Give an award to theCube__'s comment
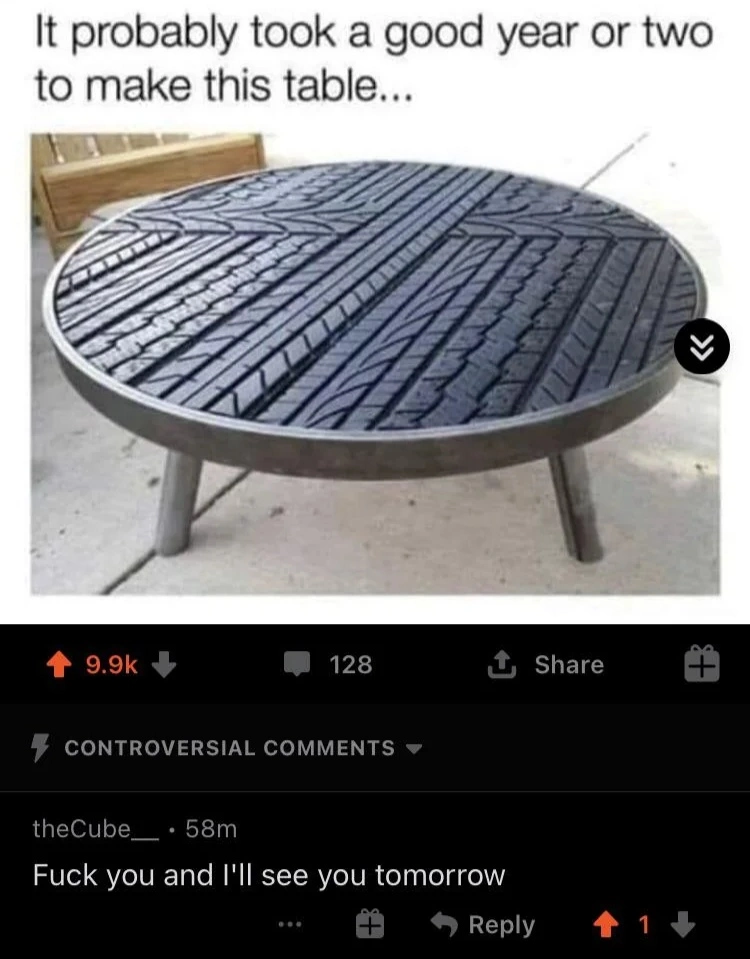Screen dimensions: 750x959 [371, 926]
